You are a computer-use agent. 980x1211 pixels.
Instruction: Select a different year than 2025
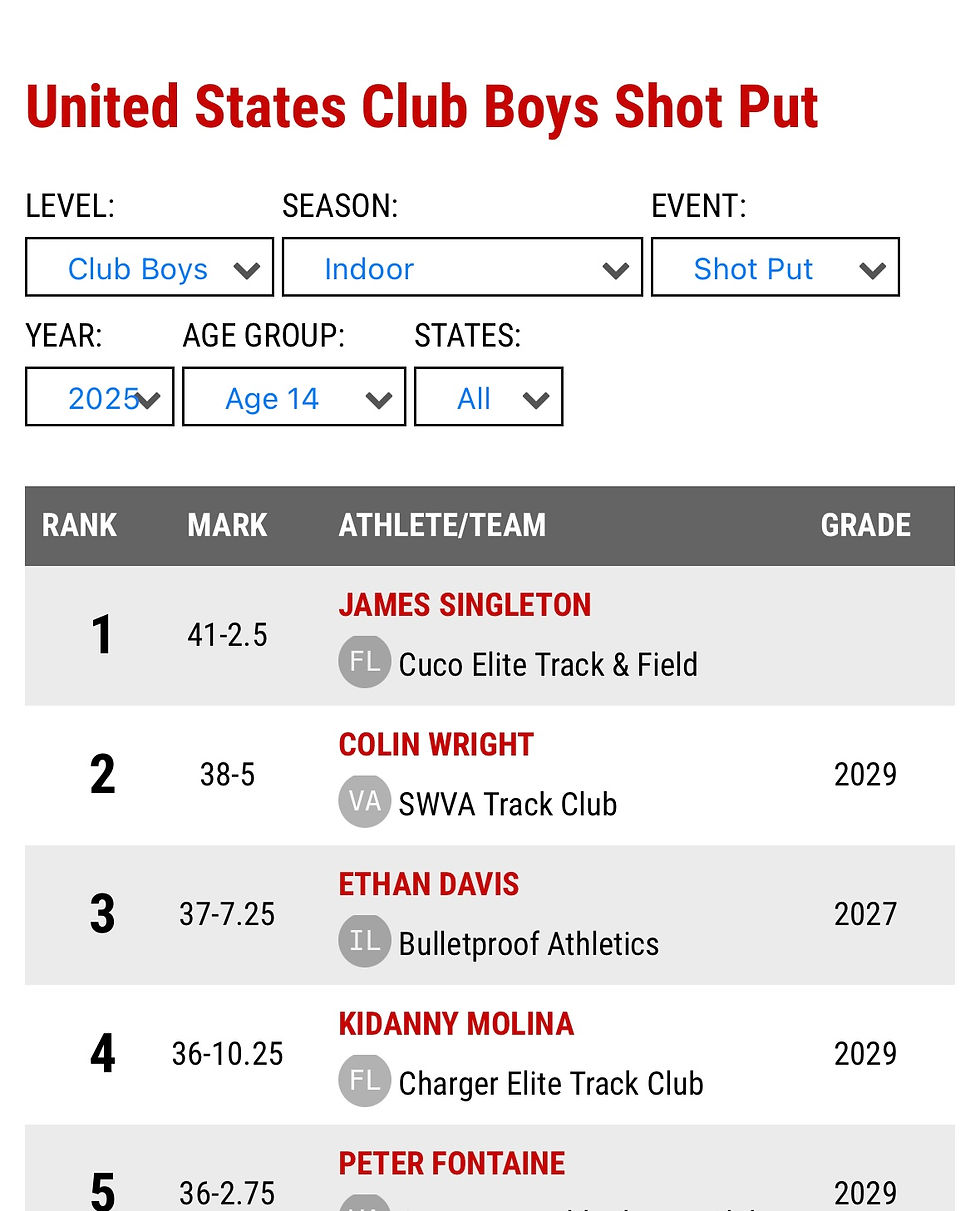tap(99, 397)
